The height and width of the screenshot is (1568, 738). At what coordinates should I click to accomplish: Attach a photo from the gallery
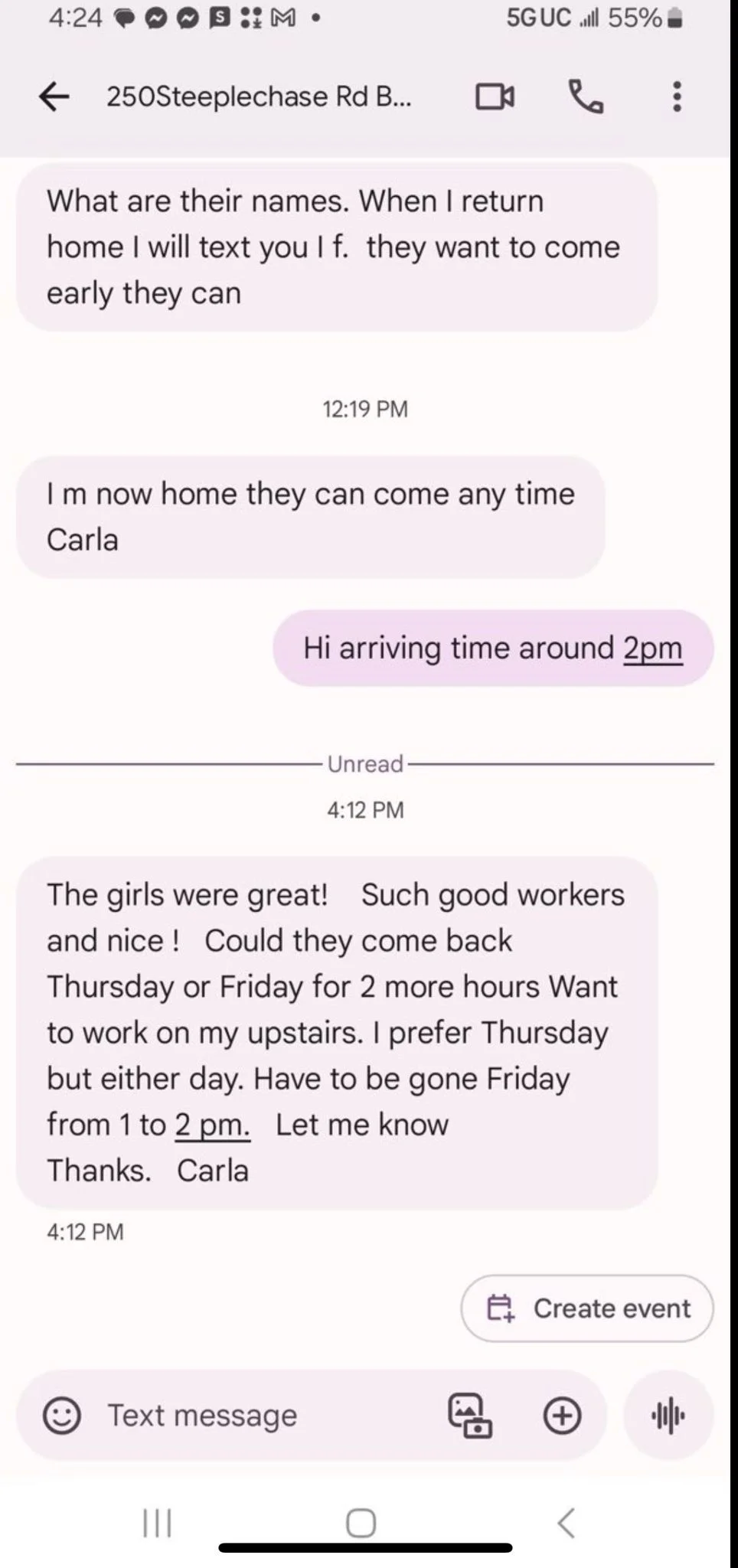coord(469,1416)
